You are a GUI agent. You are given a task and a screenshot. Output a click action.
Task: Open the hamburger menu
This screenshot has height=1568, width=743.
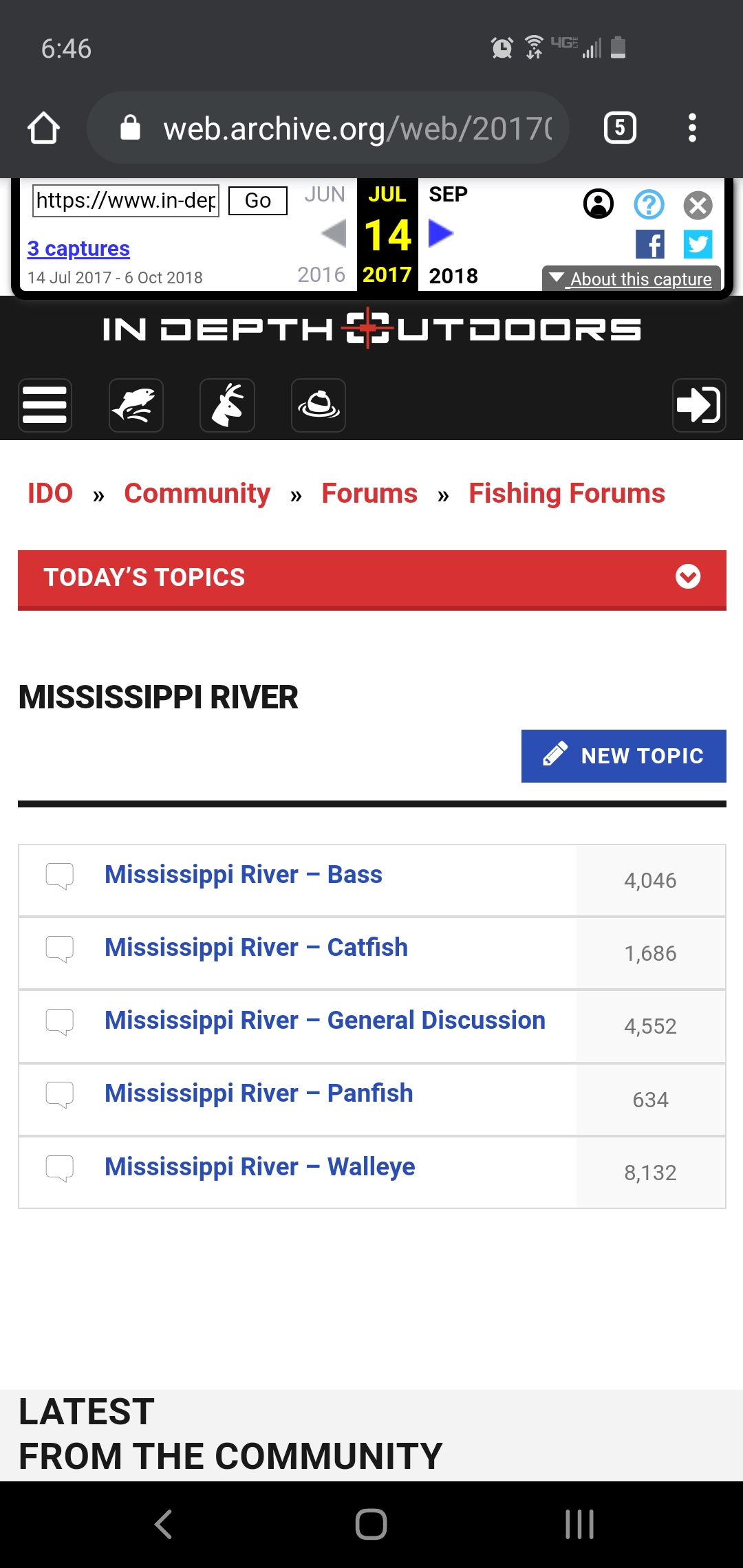45,405
